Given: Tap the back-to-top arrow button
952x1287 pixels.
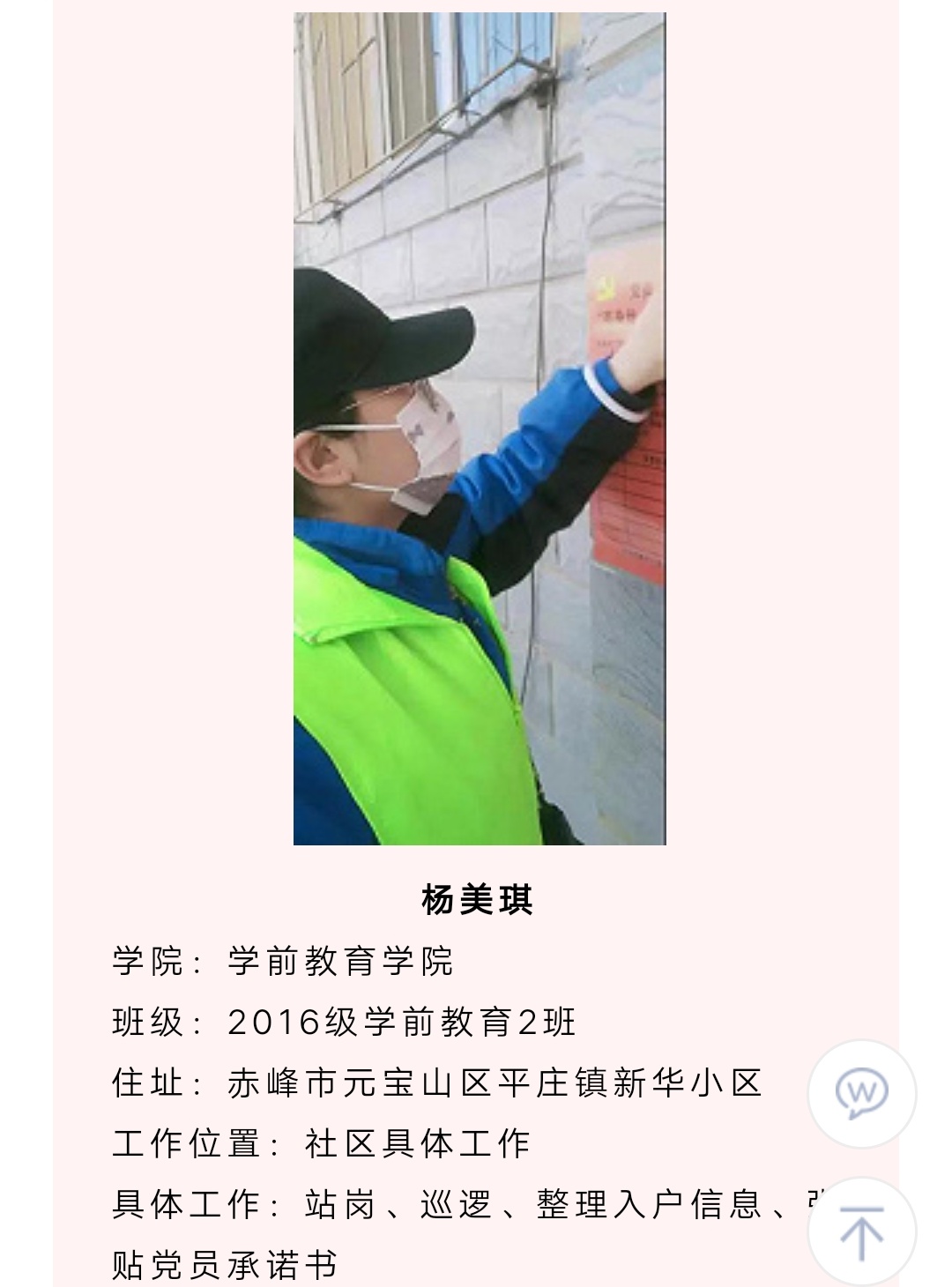Looking at the screenshot, I should 861,1231.
